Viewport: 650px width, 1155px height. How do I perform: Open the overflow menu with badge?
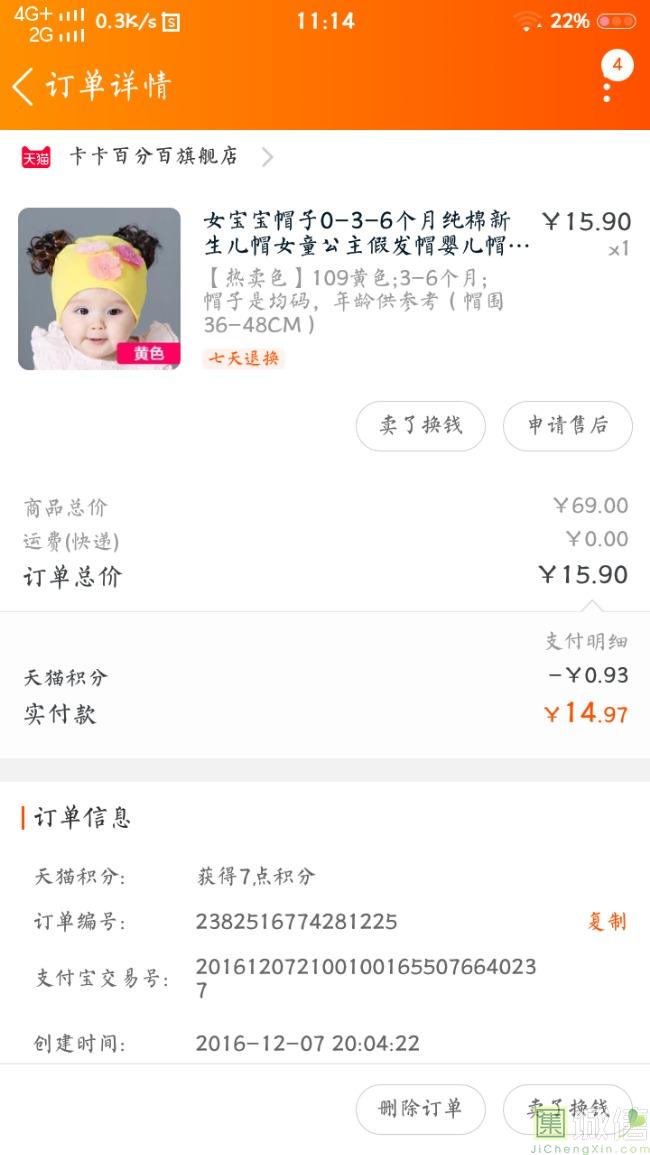click(607, 86)
